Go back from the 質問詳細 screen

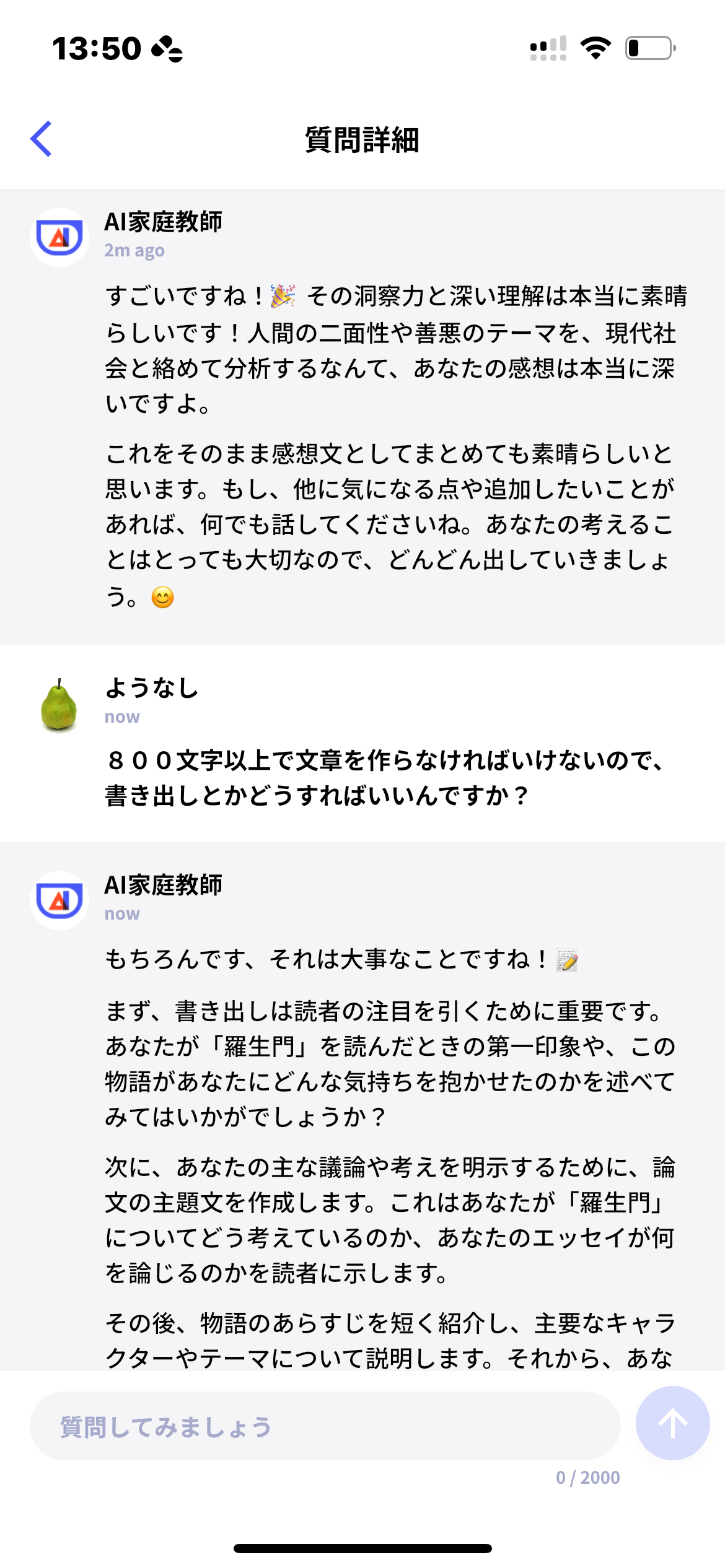[x=42, y=139]
